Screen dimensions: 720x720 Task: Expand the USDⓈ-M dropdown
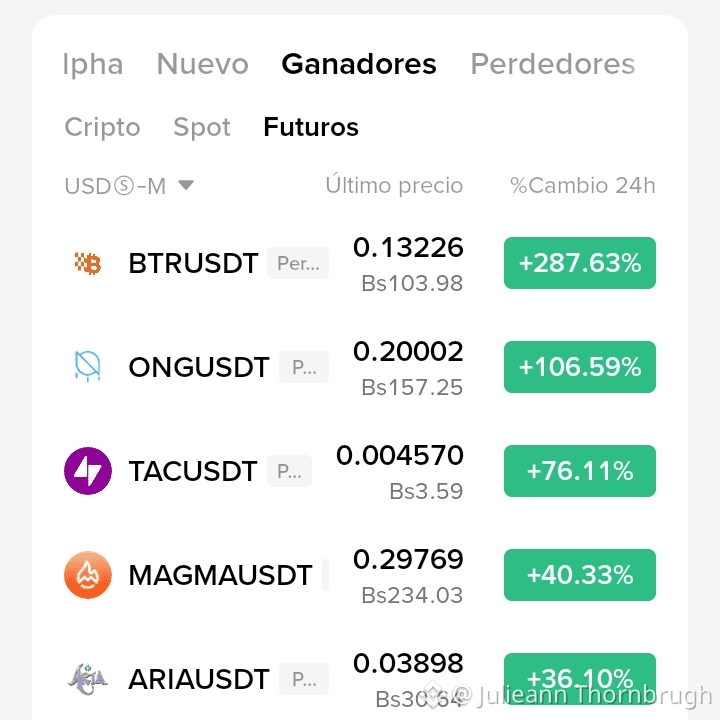129,186
